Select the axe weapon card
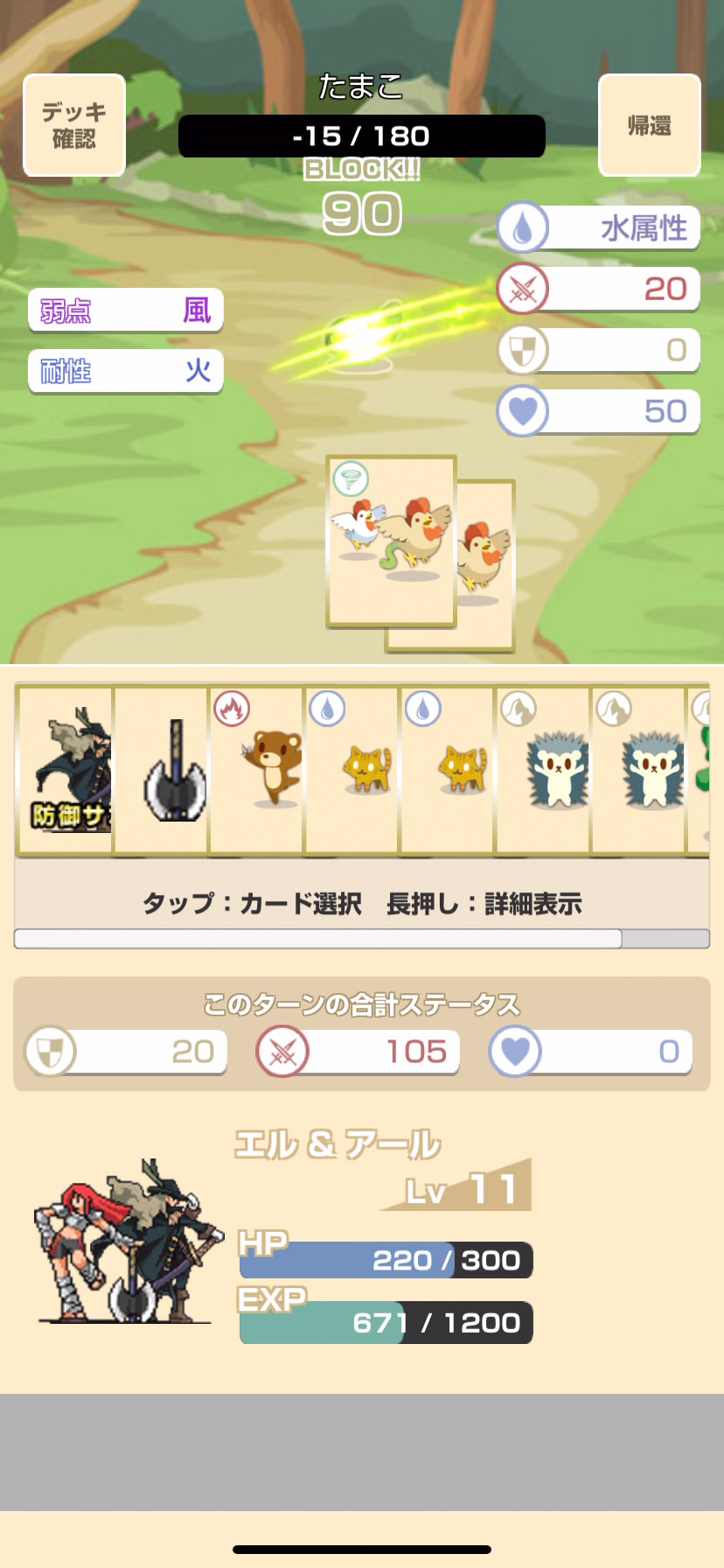Image resolution: width=724 pixels, height=1568 pixels. point(162,770)
